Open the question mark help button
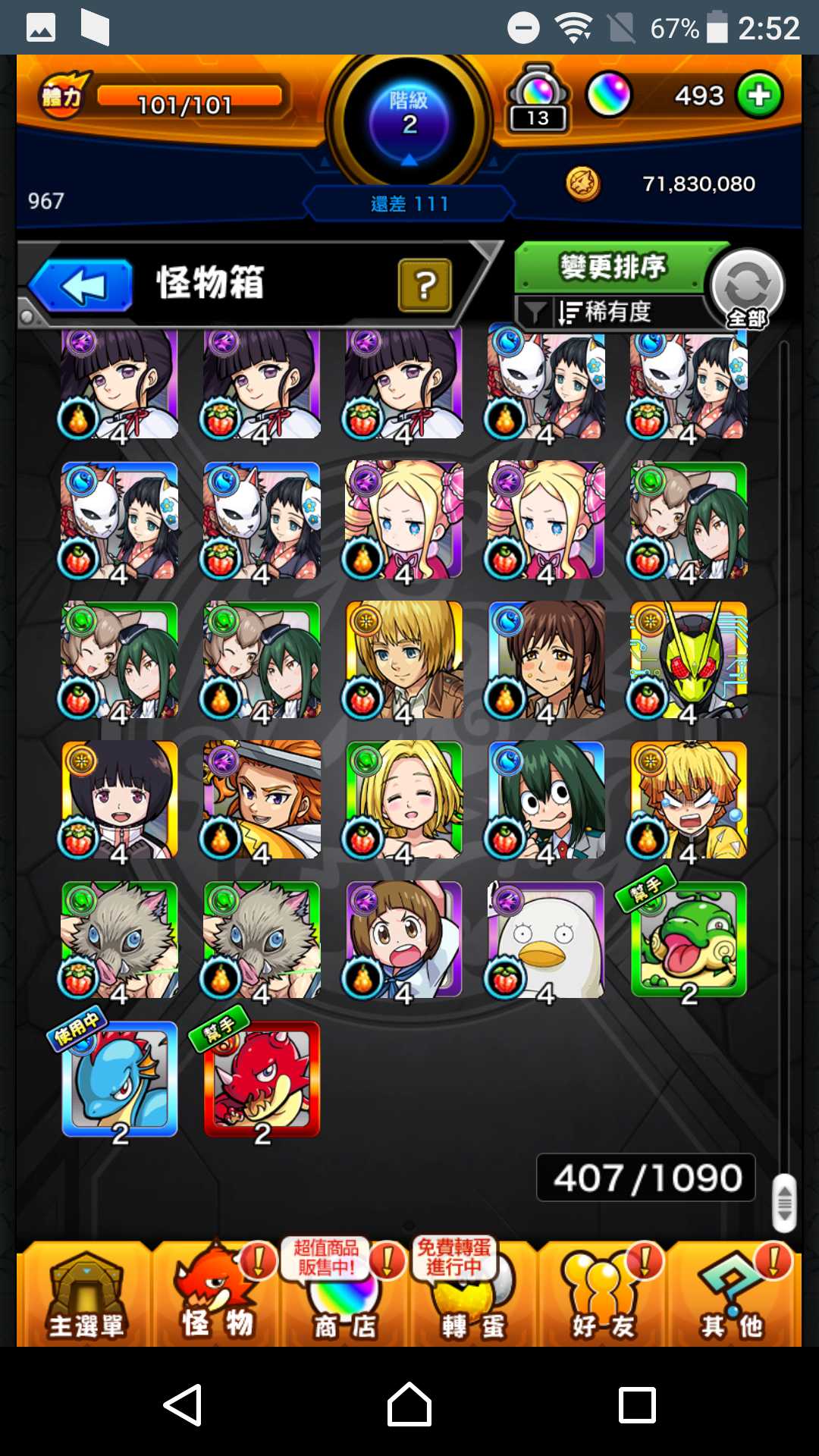Viewport: 819px width, 1456px height. [x=425, y=285]
